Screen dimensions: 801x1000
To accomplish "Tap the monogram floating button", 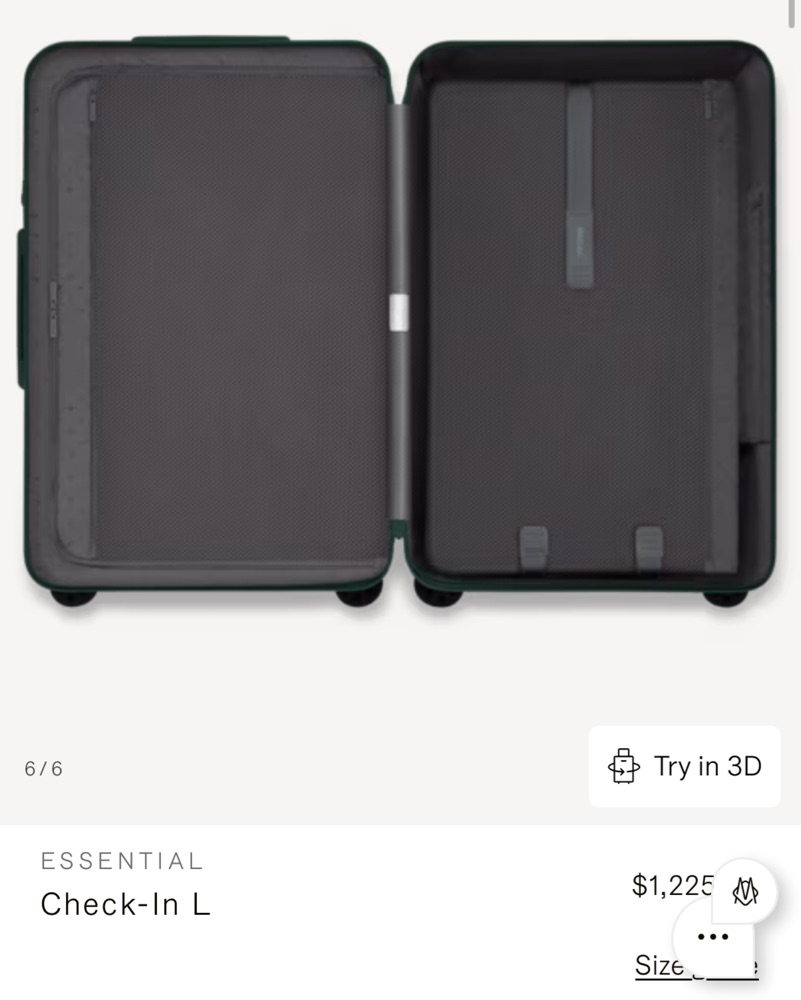I will (744, 890).
